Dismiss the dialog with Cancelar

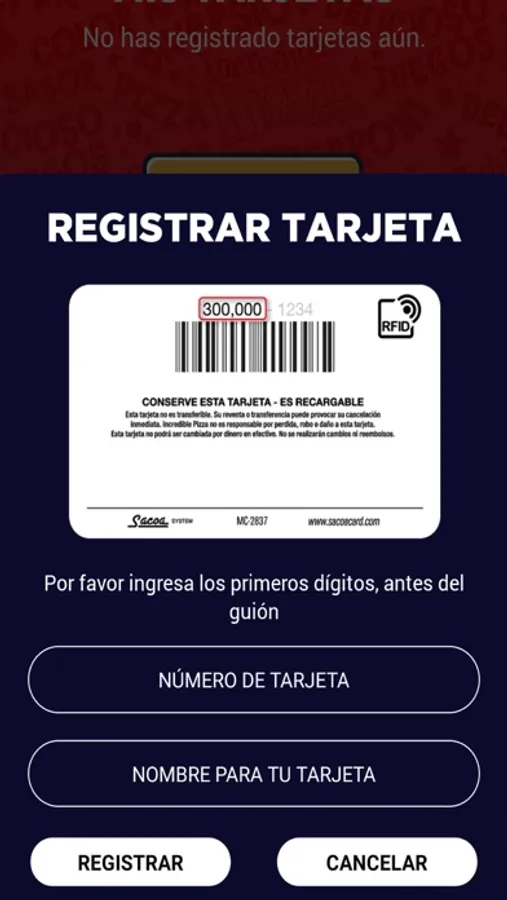click(x=377, y=862)
